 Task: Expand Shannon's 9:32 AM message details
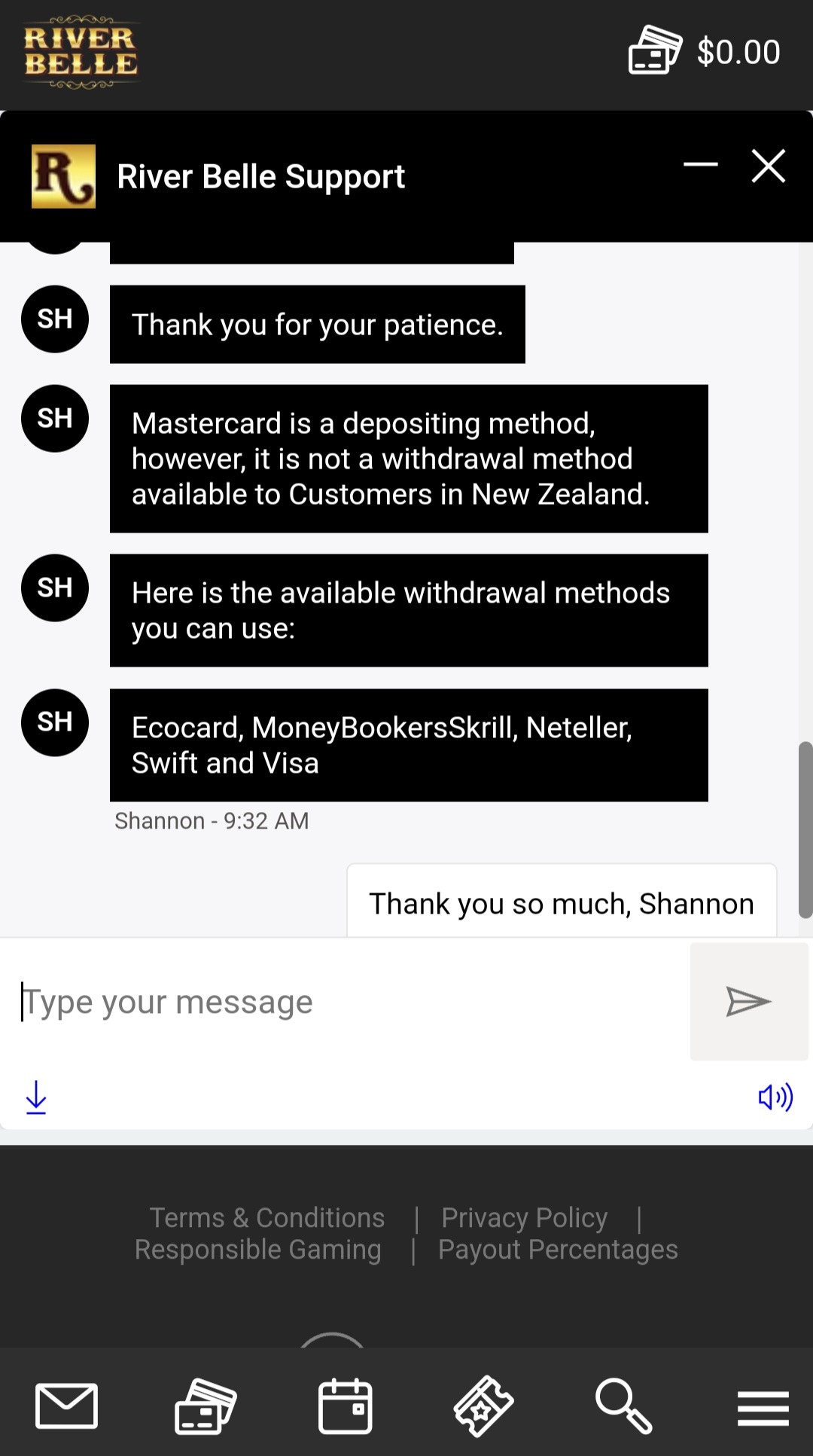coord(212,820)
